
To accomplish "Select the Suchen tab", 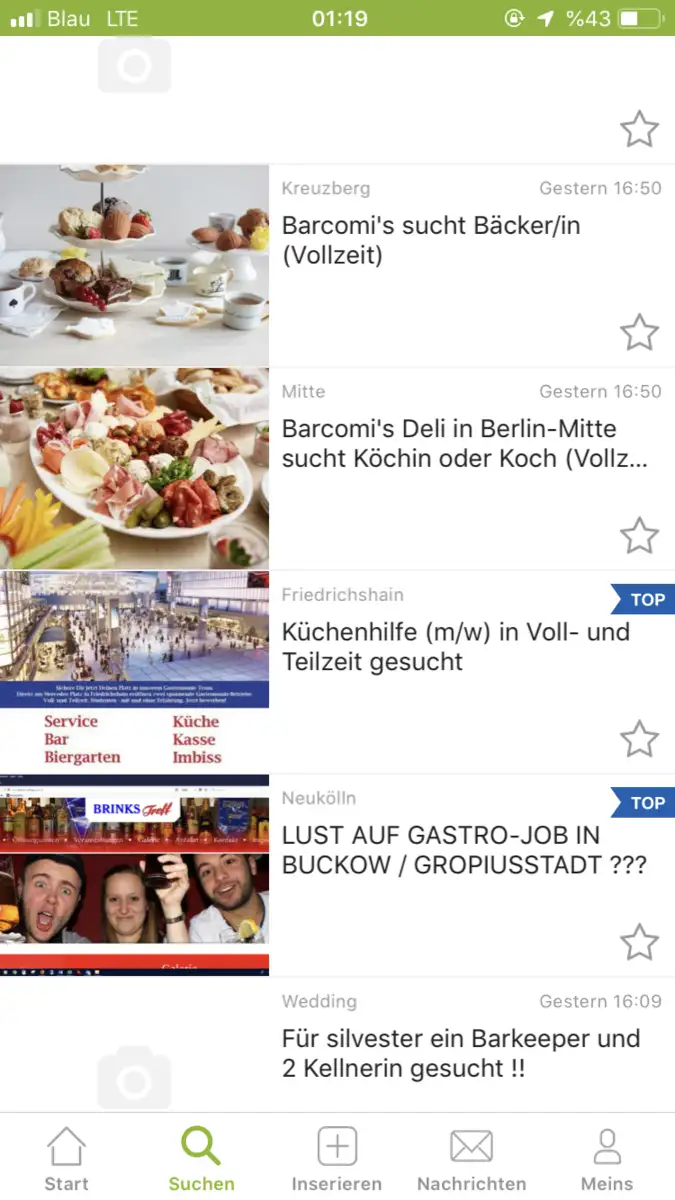I will point(201,1158).
